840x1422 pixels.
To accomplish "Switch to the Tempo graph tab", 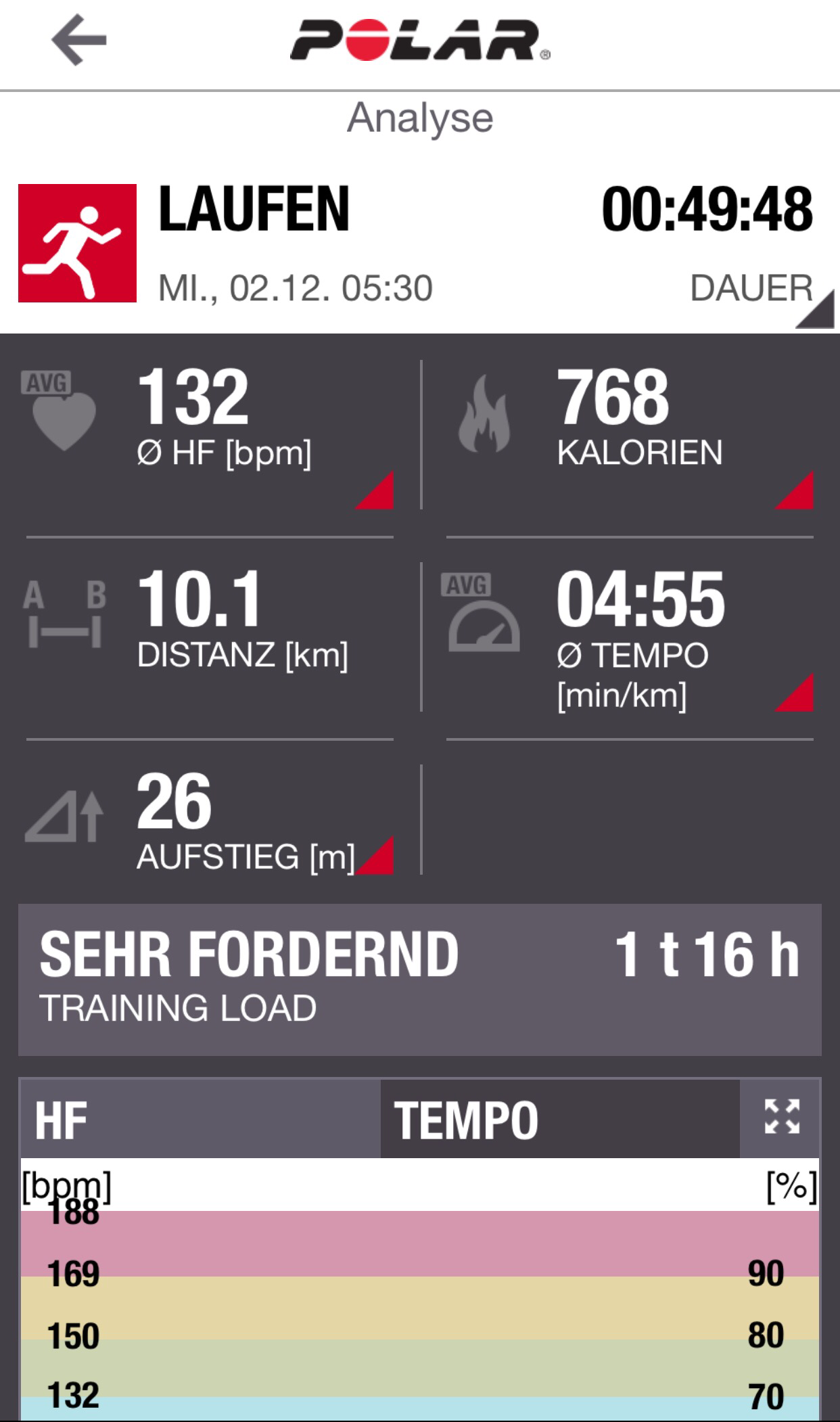I will point(559,1120).
